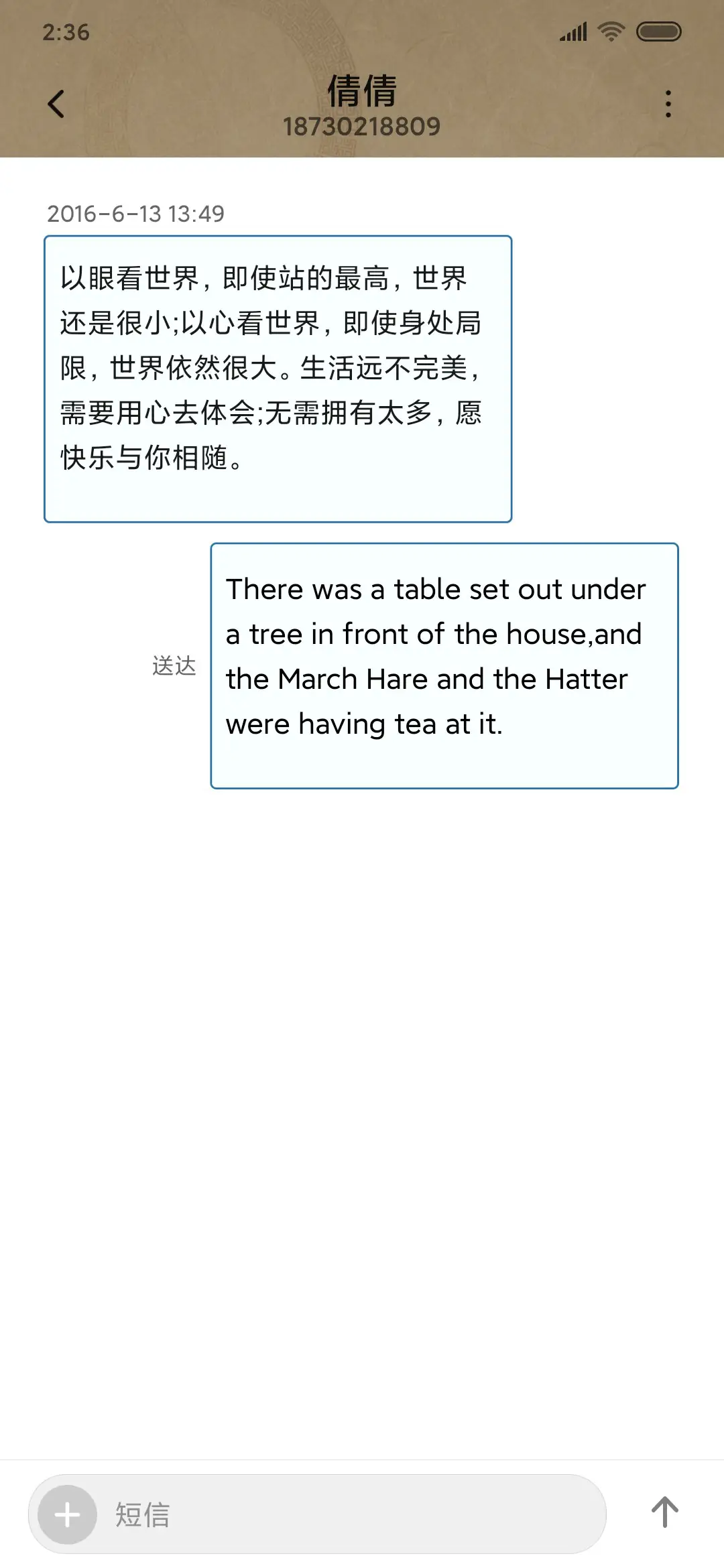This screenshot has width=724, height=1568.
Task: Expand options via the vertical dots menu
Action: point(668,104)
